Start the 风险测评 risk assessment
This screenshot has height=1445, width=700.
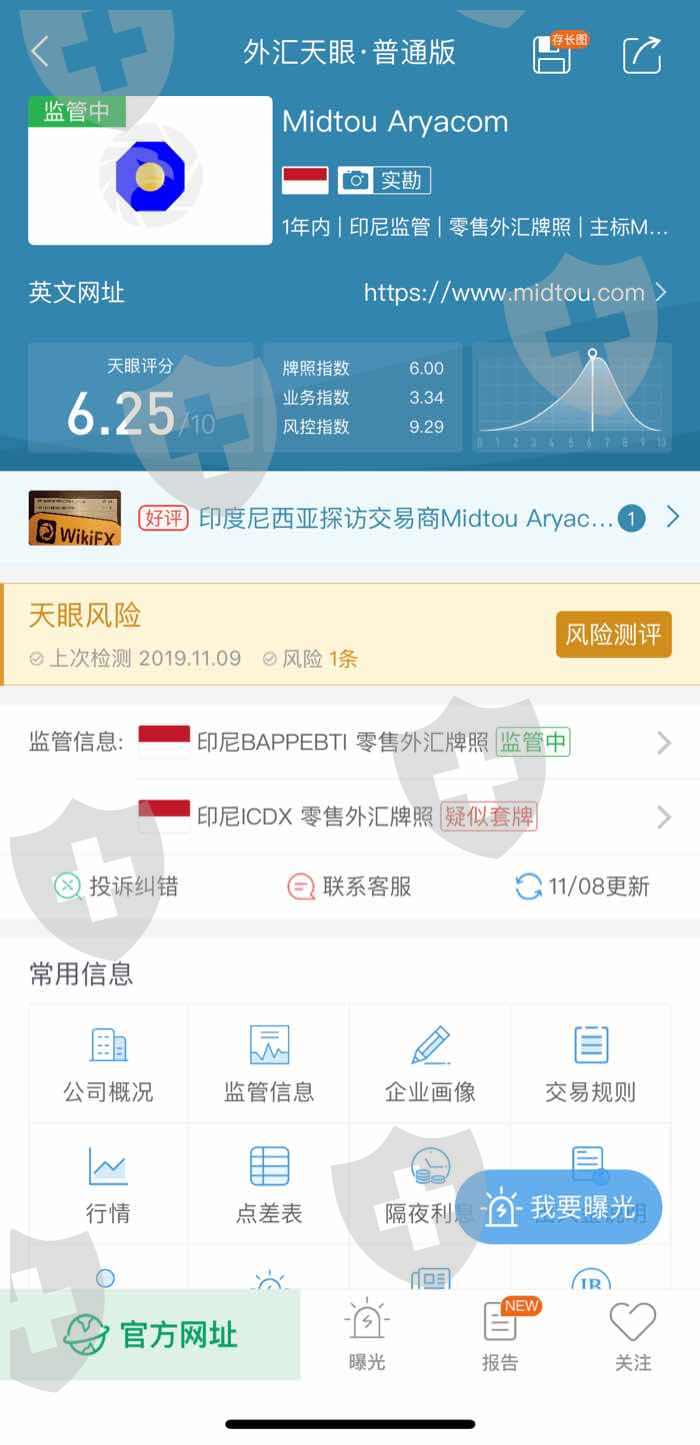(x=614, y=634)
